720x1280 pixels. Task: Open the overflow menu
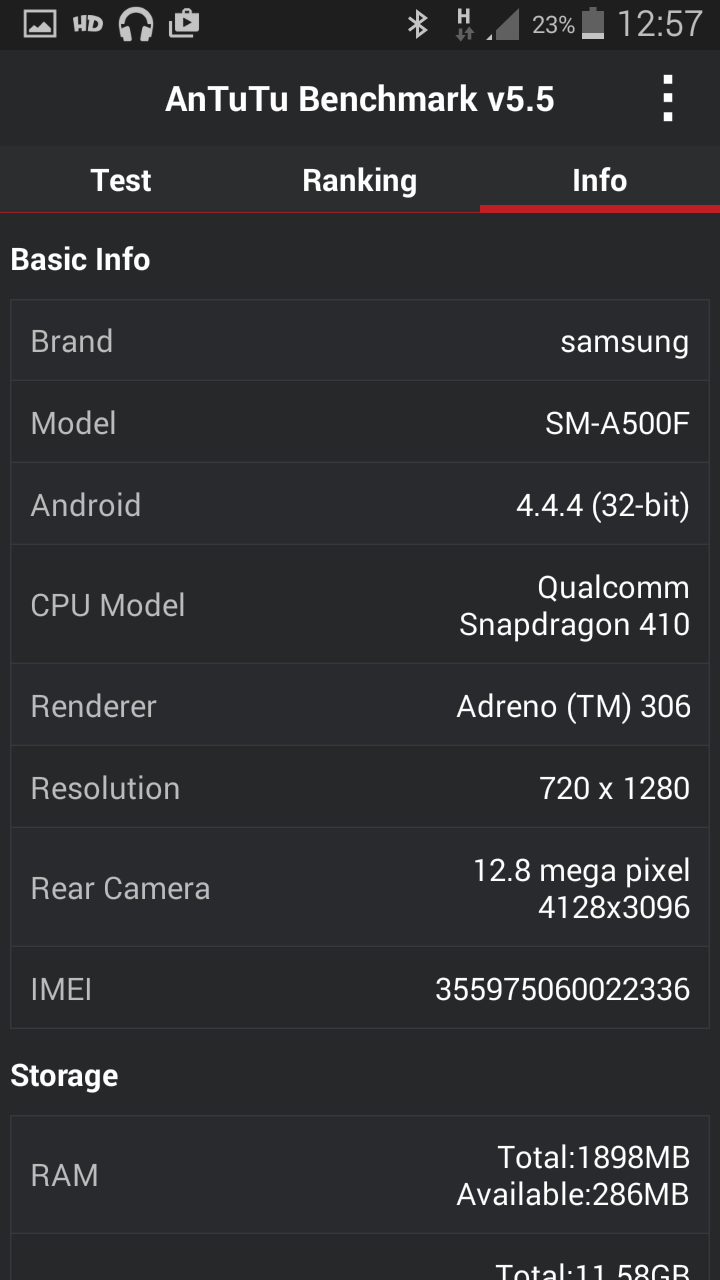(668, 99)
